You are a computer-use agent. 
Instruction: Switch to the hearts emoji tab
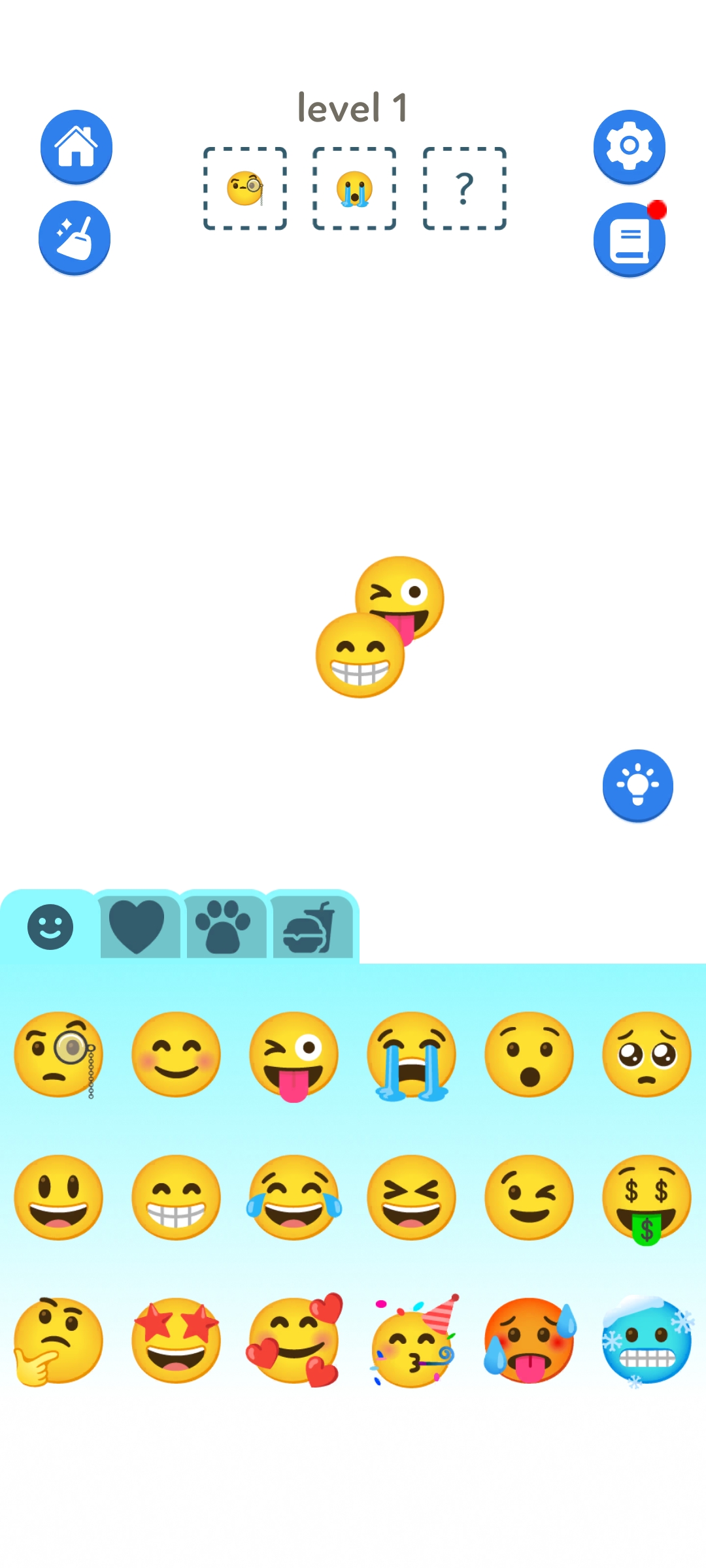coord(137,926)
